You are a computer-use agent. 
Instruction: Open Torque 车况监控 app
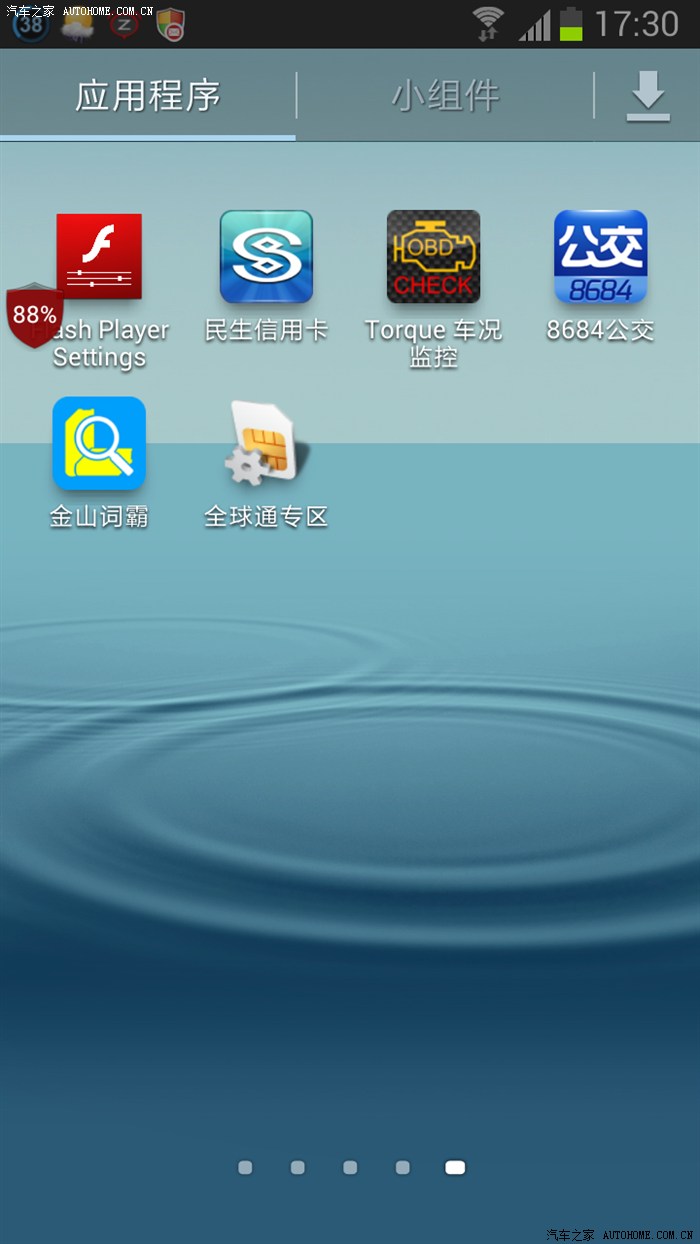click(433, 257)
